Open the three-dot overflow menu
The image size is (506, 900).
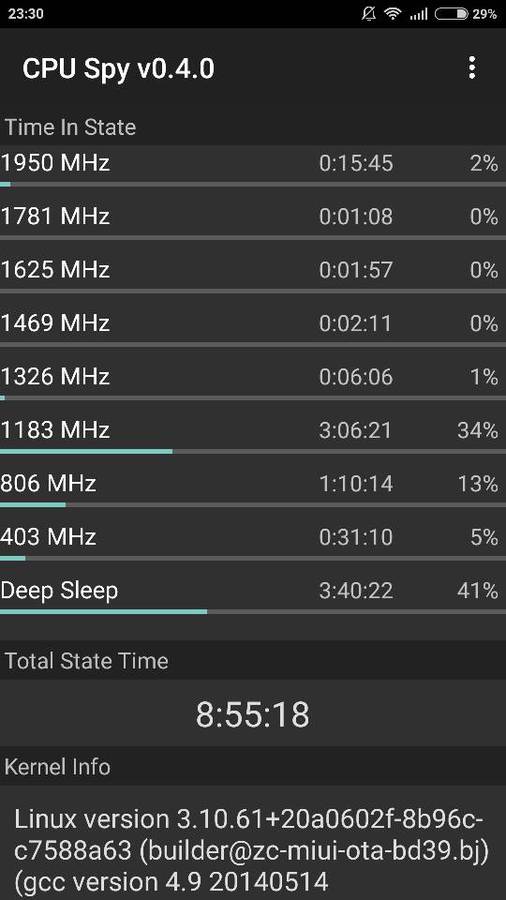[472, 68]
